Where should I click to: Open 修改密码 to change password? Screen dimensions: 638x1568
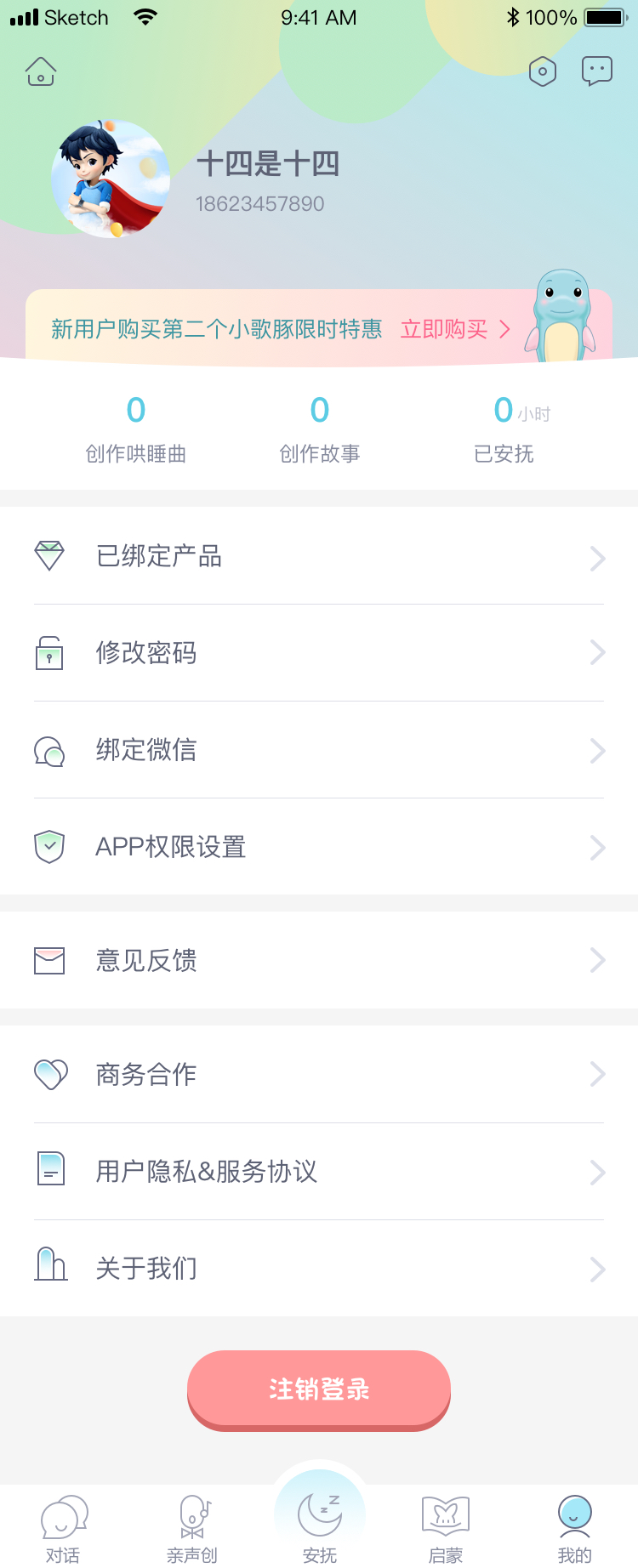click(319, 653)
